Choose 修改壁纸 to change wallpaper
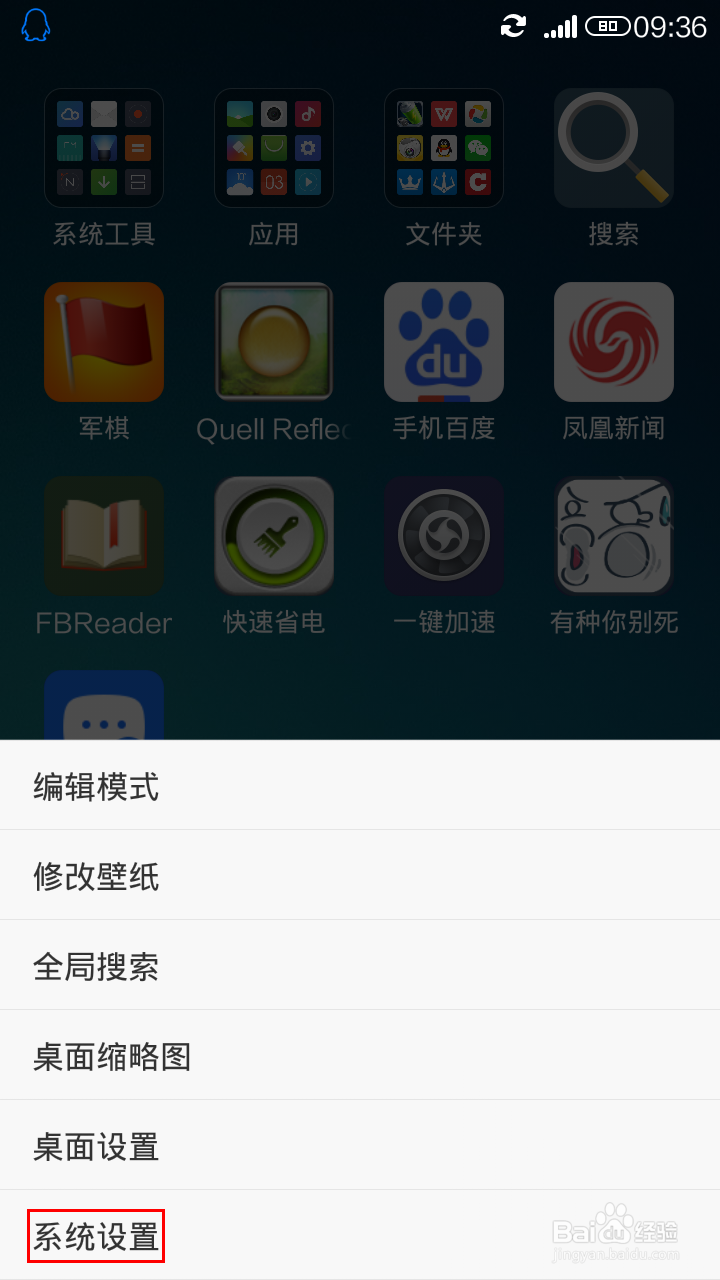 coord(95,875)
